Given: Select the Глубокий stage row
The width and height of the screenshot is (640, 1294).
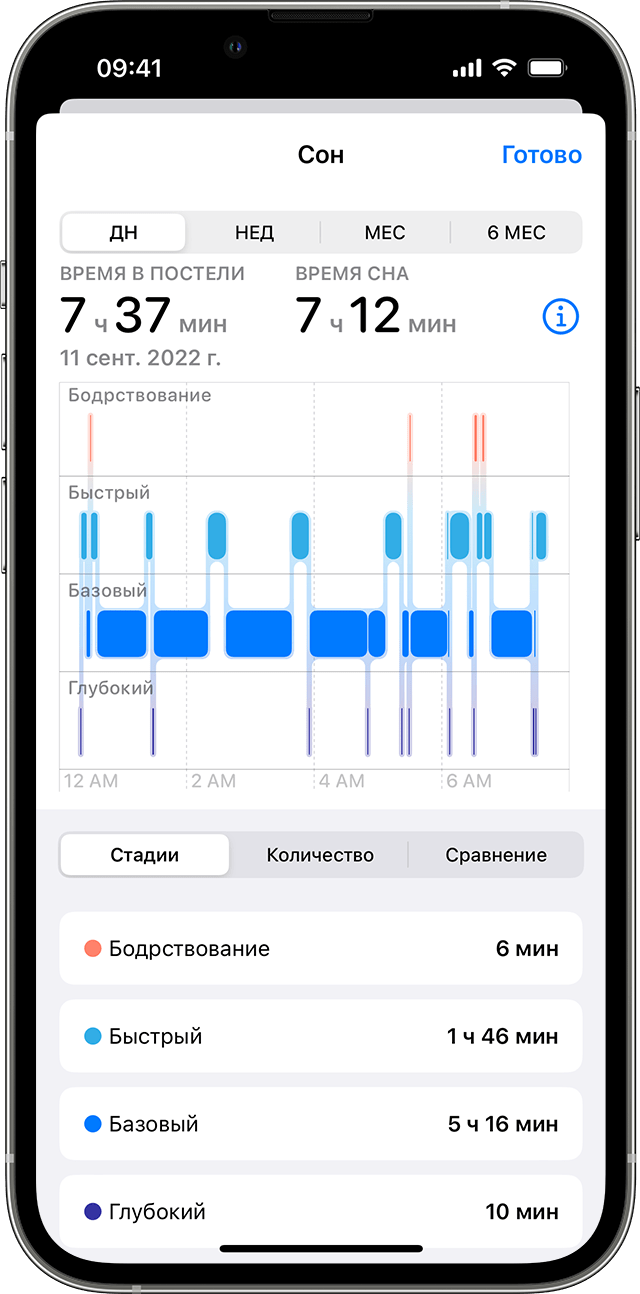Looking at the screenshot, I should pyautogui.click(x=320, y=1211).
